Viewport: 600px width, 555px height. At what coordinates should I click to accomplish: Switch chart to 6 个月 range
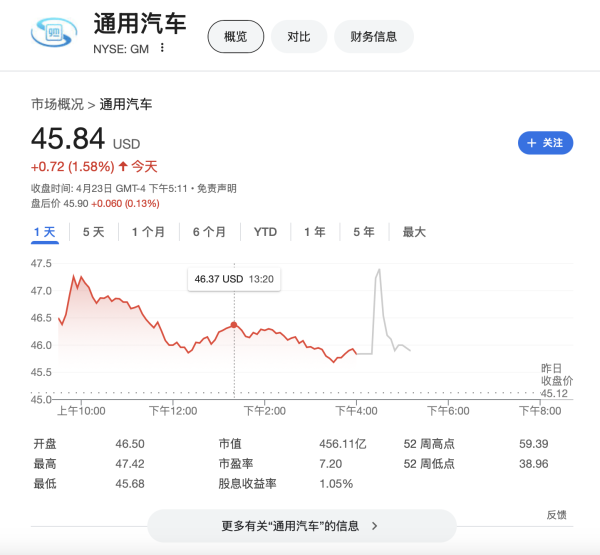(209, 232)
